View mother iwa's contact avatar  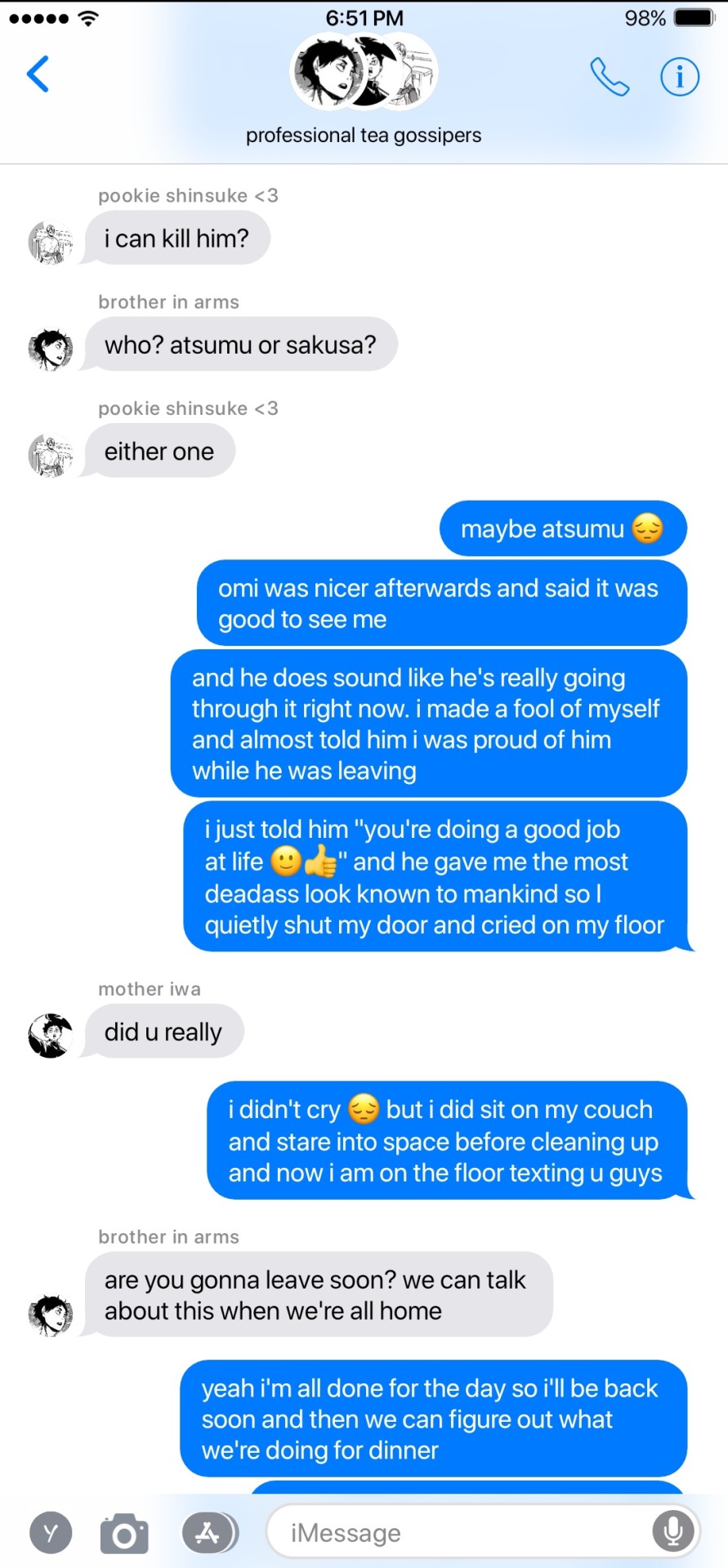[51, 1036]
